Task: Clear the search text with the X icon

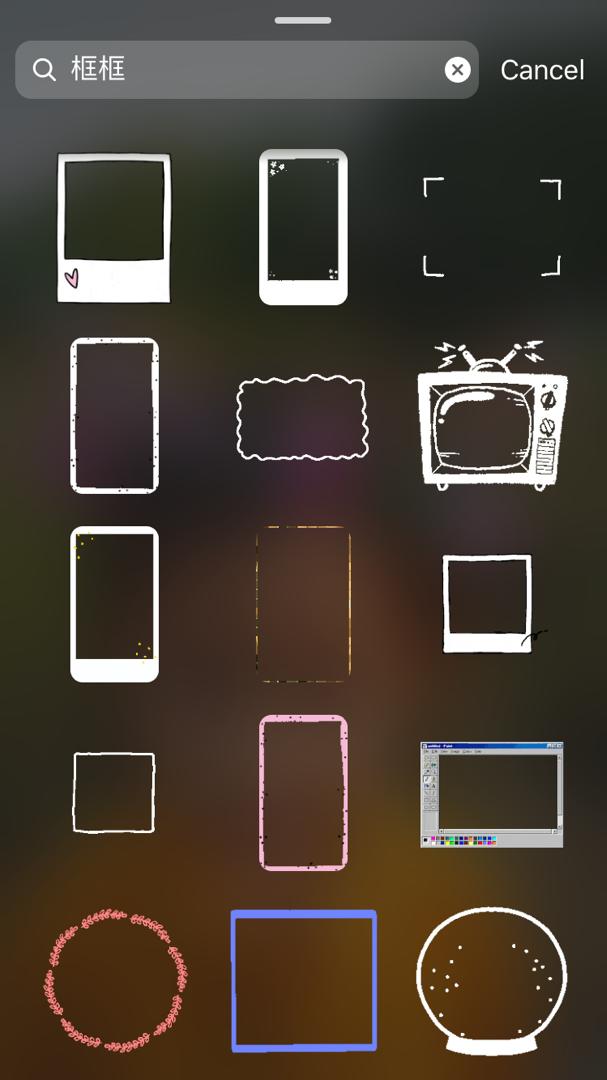Action: (x=457, y=70)
